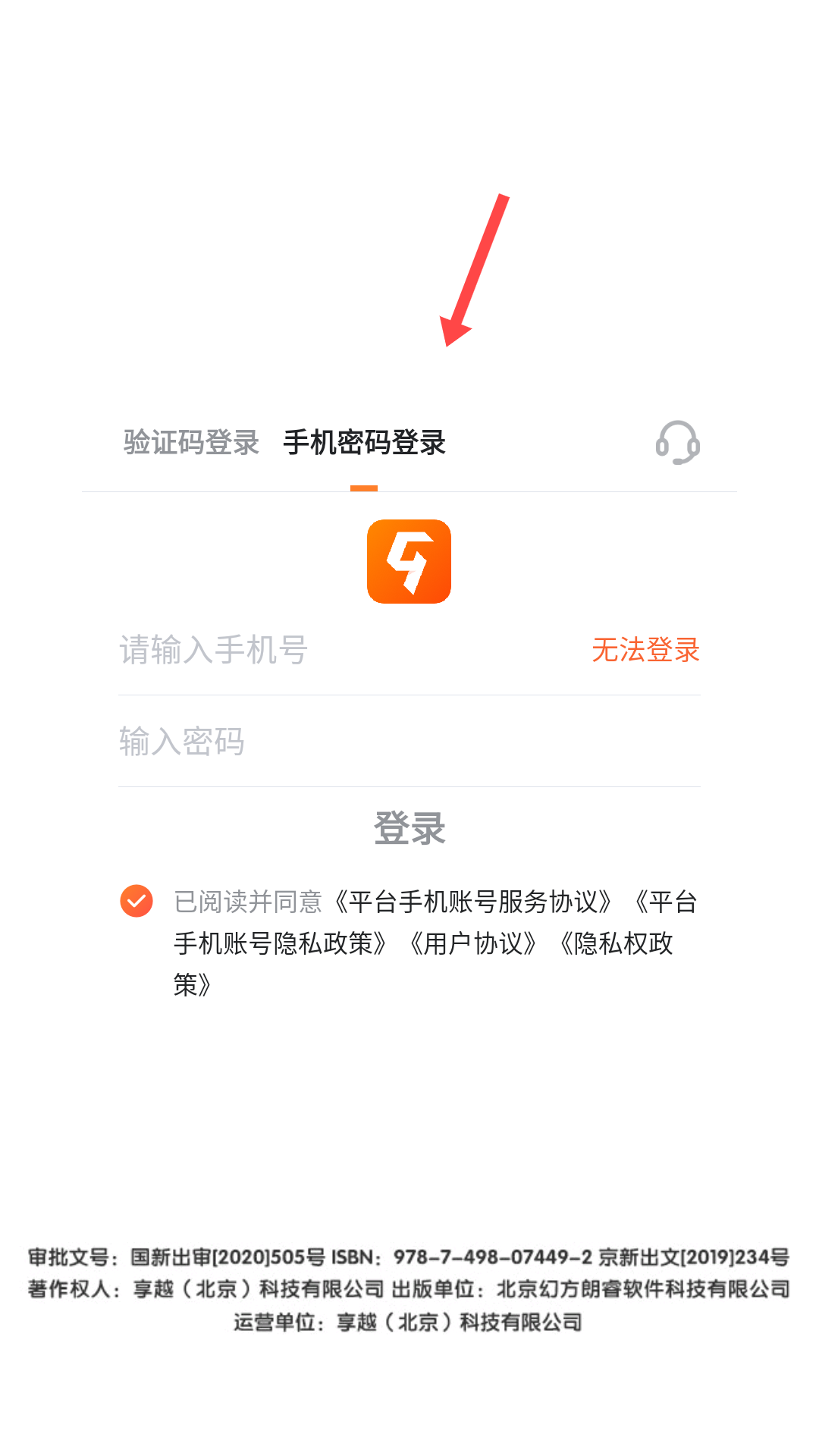Tap the 登录 button
Viewport: 819px width, 1456px height.
point(409,828)
